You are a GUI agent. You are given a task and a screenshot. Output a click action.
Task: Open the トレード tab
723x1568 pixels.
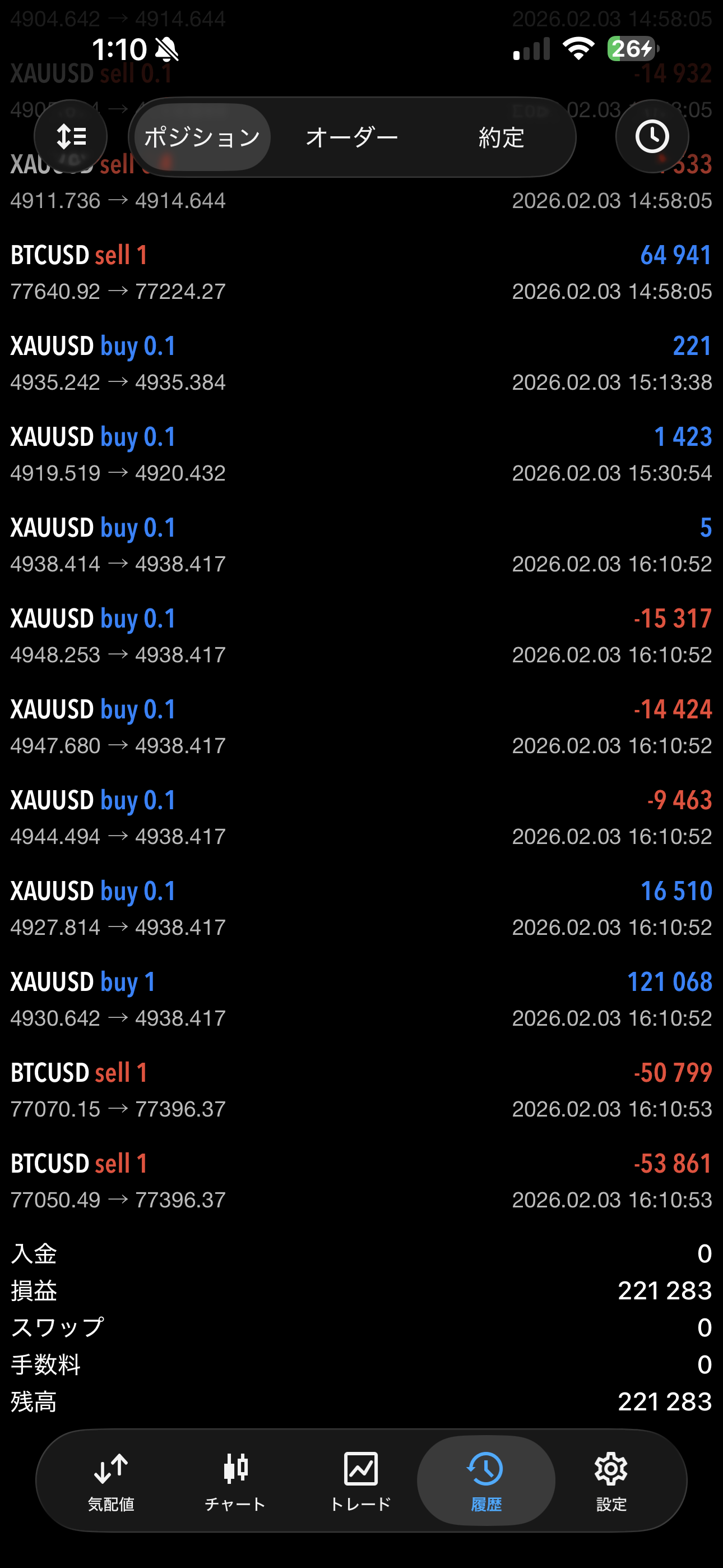click(x=360, y=1481)
